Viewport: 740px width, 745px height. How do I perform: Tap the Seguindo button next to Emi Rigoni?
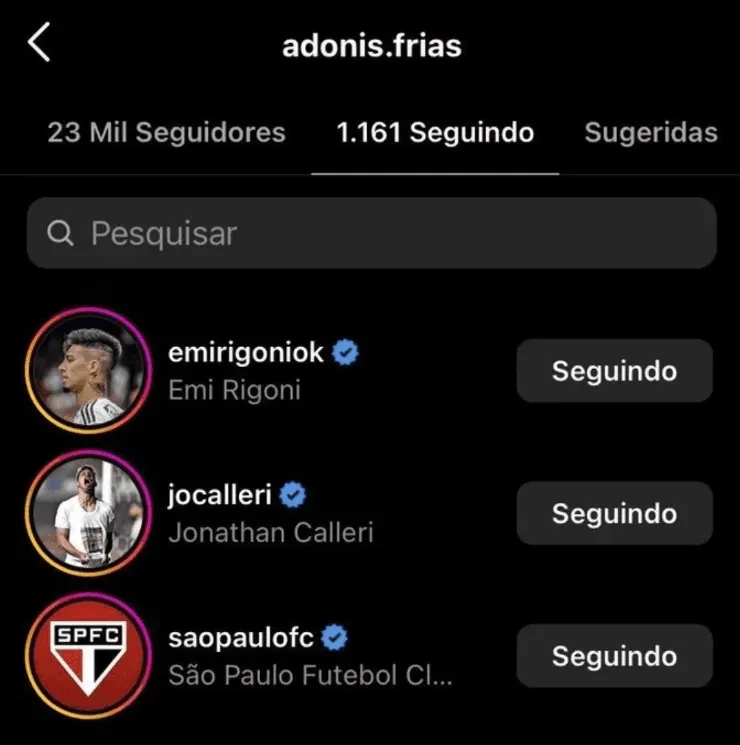(x=614, y=371)
